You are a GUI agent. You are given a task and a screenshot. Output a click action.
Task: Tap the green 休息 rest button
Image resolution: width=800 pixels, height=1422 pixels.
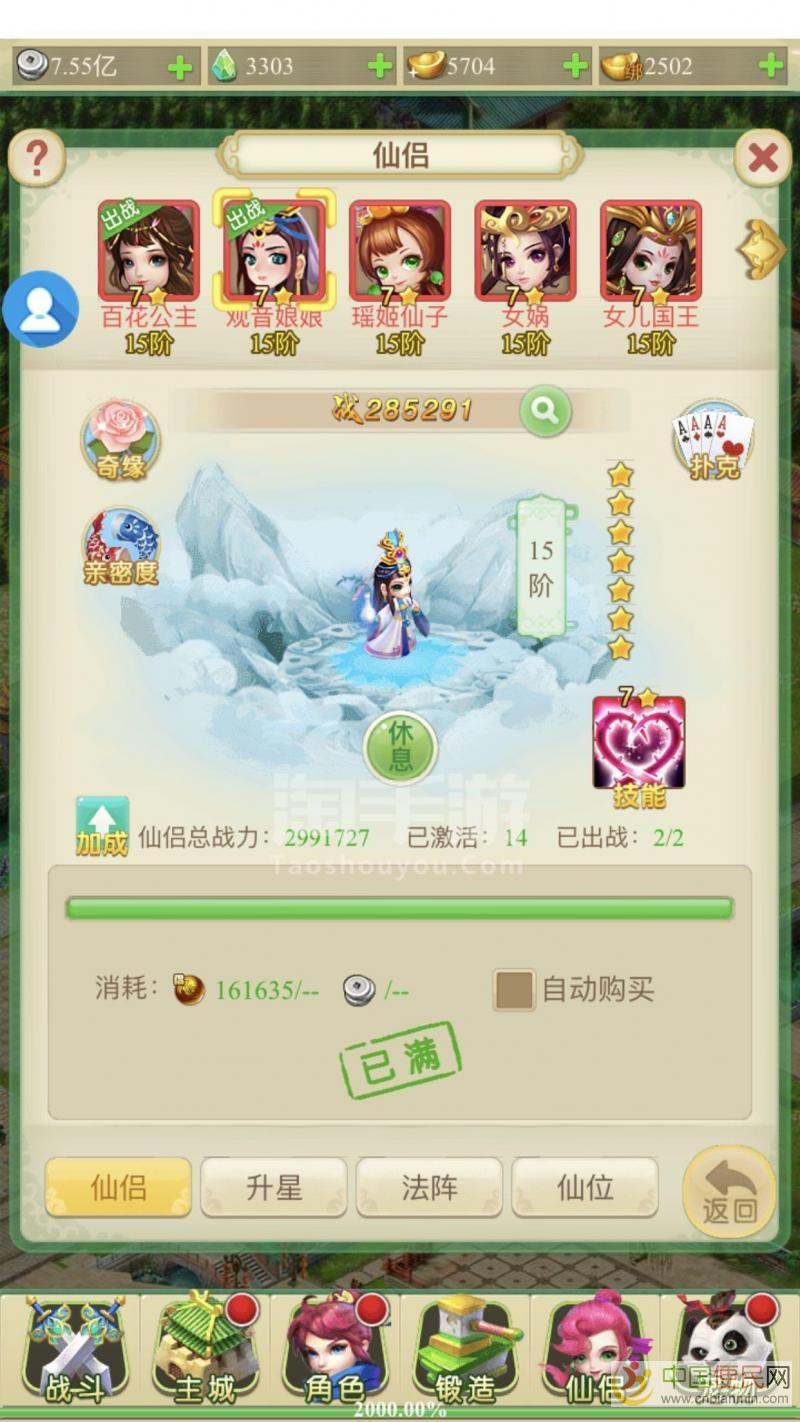(400, 748)
